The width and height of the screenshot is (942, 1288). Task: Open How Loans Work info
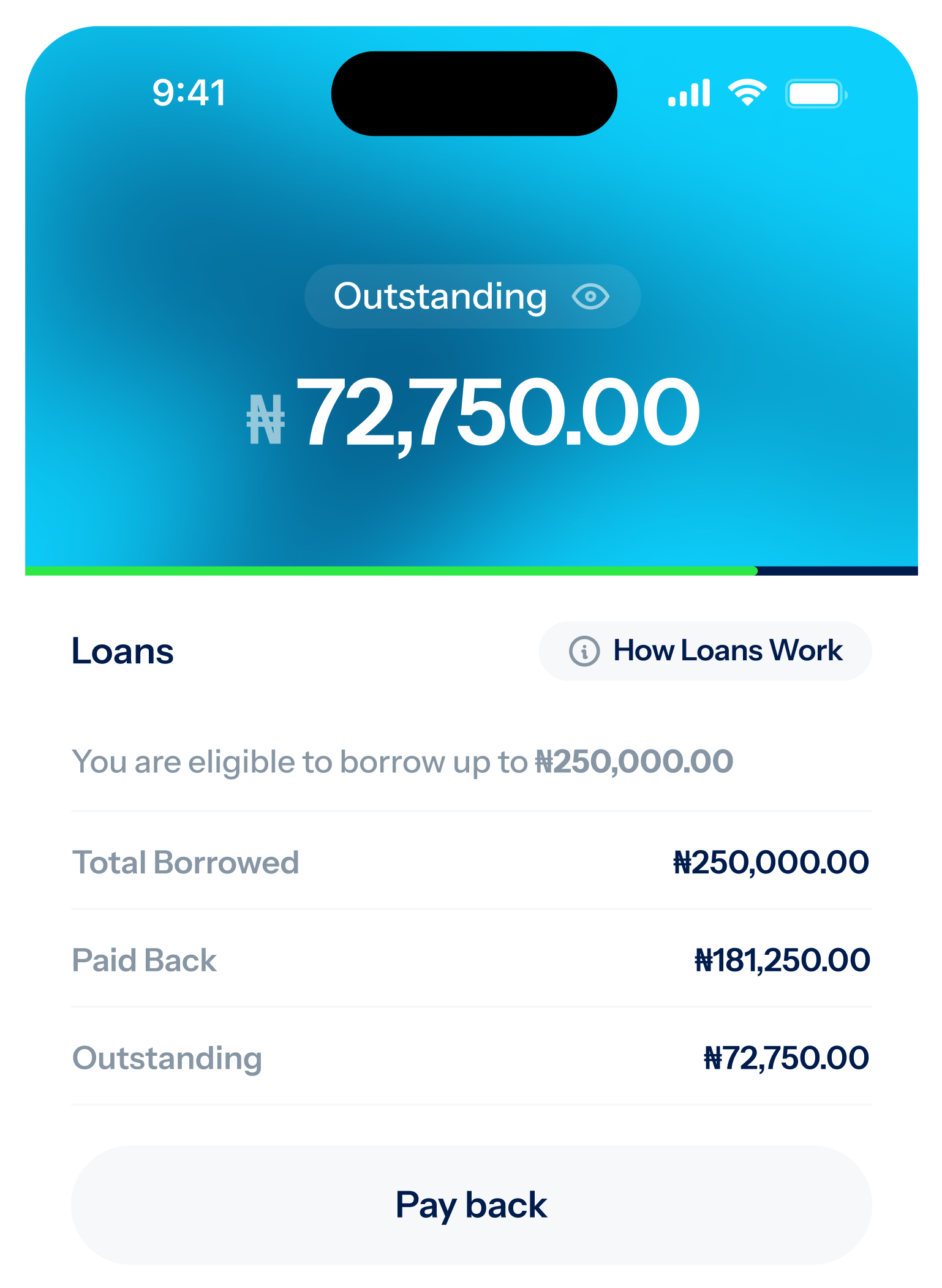click(x=705, y=650)
